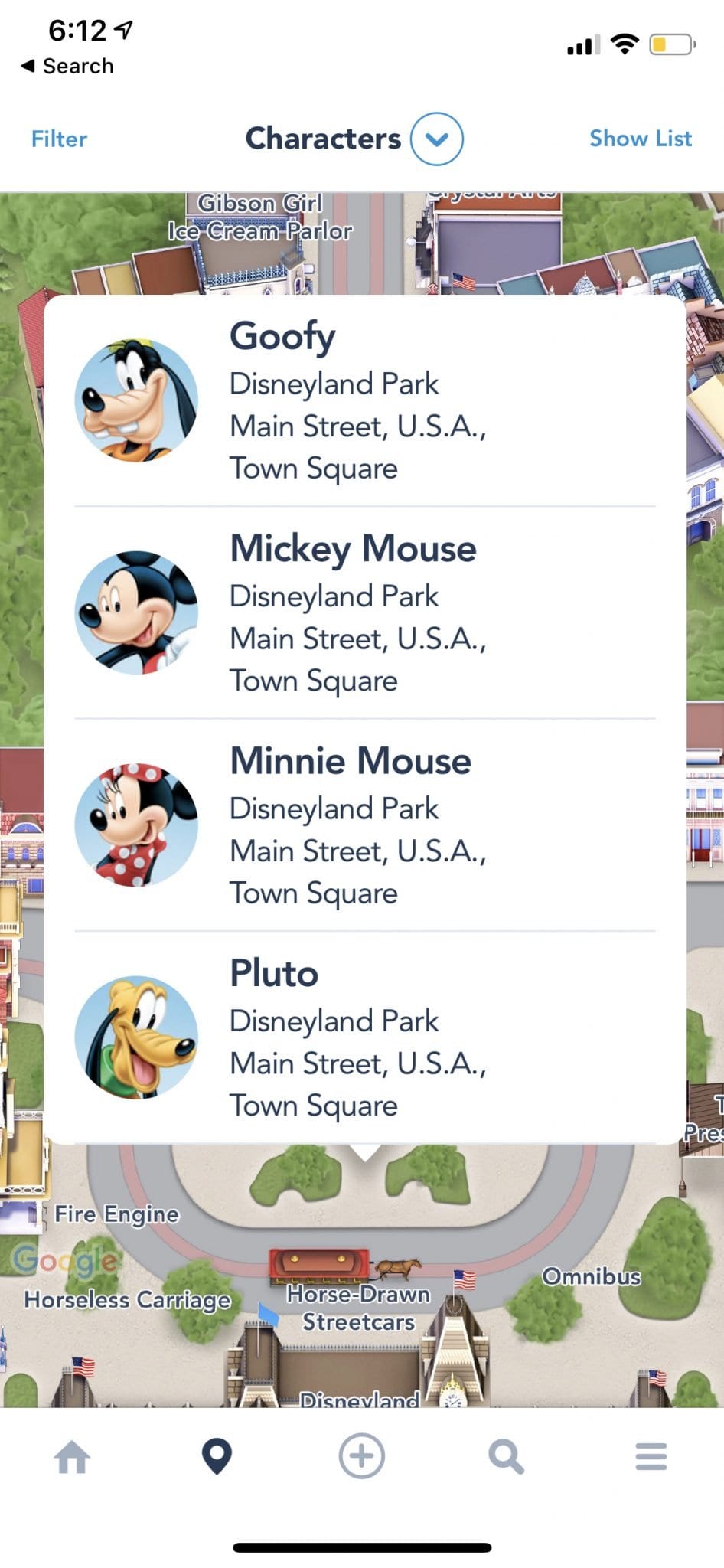Switch to Show List view
Screen dimensions: 724x1568
pos(640,139)
